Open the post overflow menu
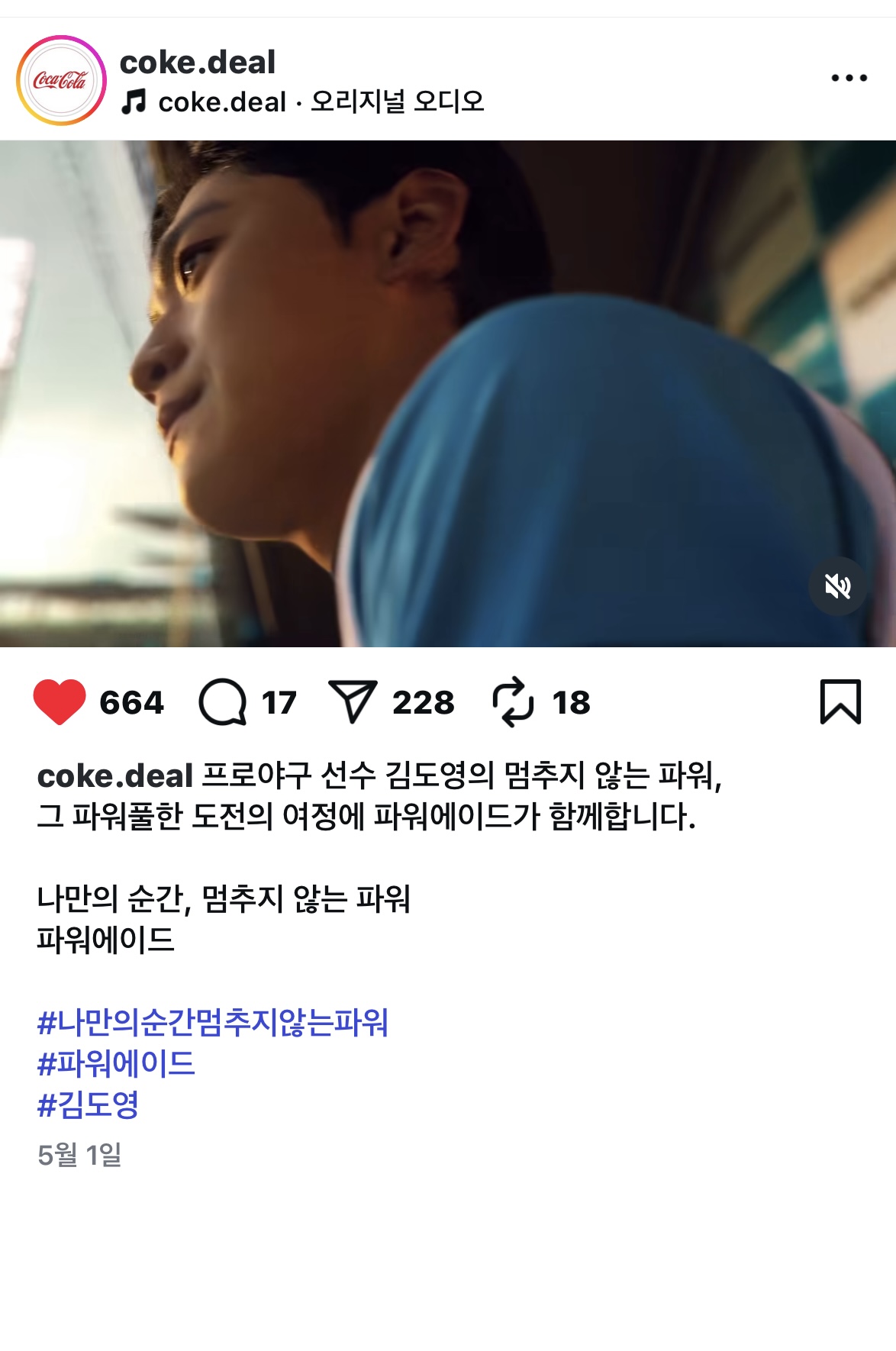 coord(849,78)
